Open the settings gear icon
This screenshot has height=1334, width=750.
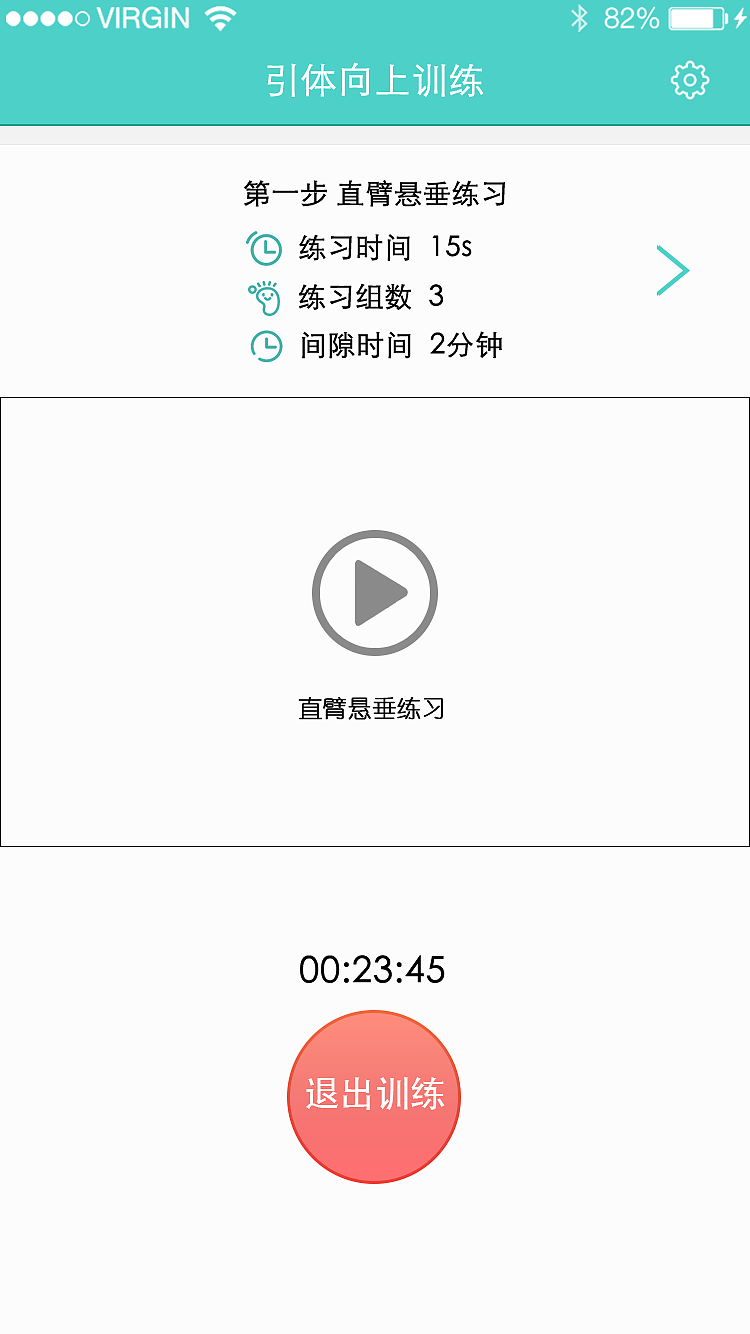tap(688, 80)
